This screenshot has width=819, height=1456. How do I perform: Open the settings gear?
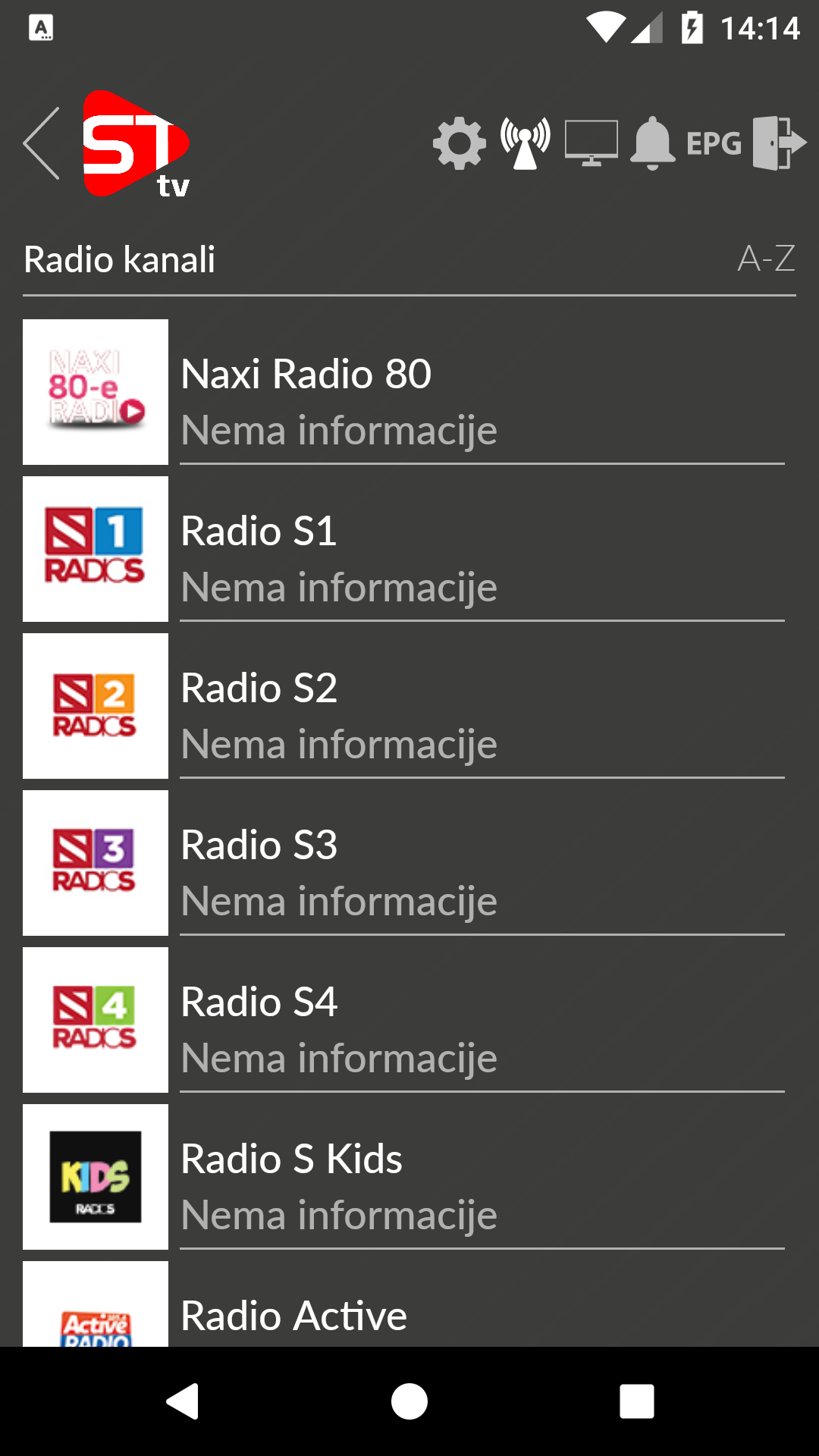pyautogui.click(x=459, y=143)
